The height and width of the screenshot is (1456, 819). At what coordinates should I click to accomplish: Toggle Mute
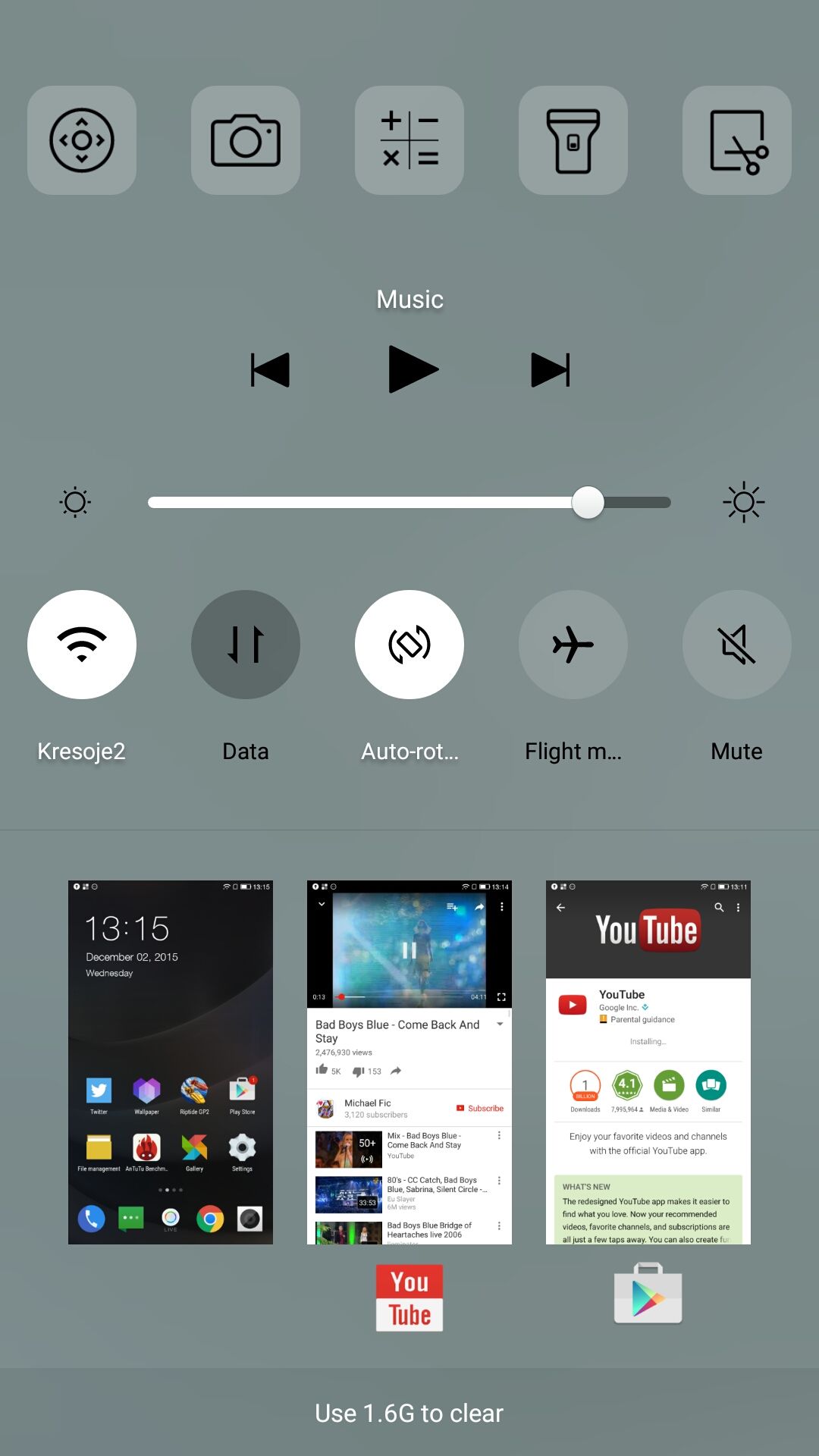pos(737,645)
